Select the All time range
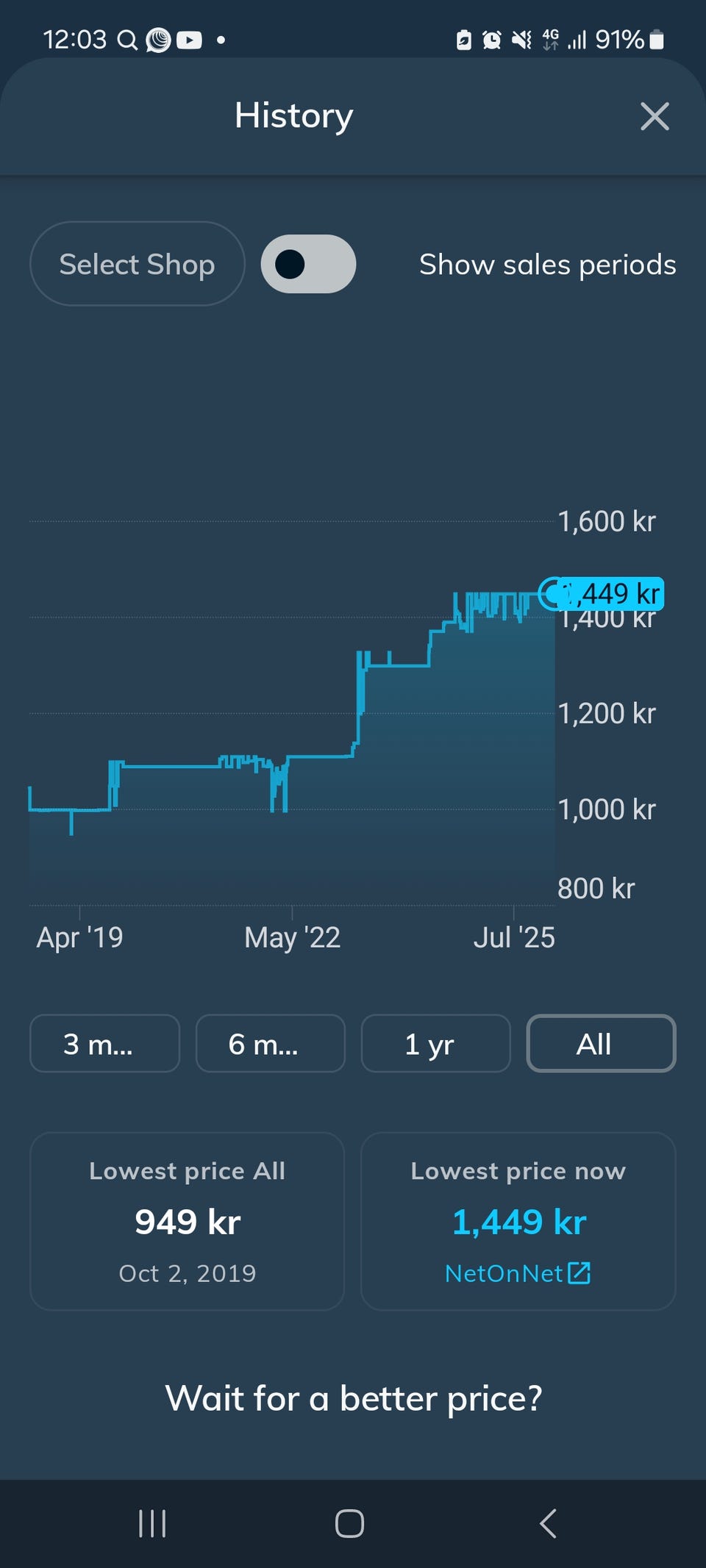The height and width of the screenshot is (1568, 706). [601, 1044]
